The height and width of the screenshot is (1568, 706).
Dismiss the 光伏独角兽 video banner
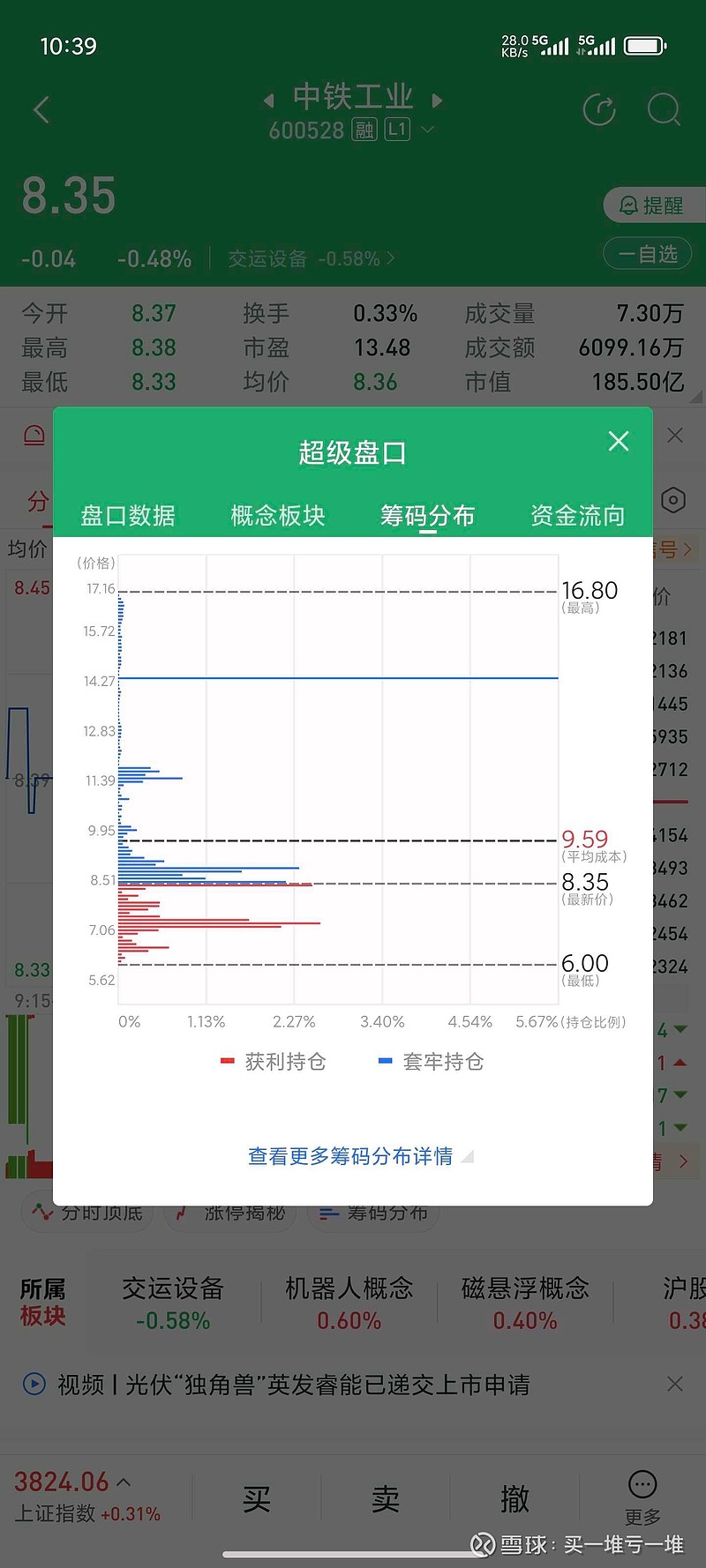coord(674,1384)
